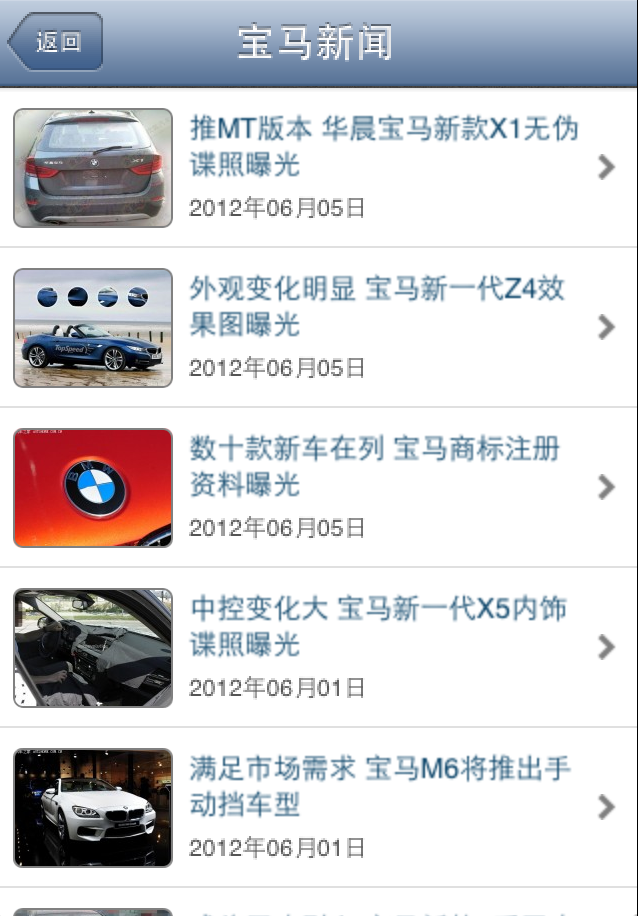Read the 宝马新一代Z4效果图曝光 news

[377, 307]
